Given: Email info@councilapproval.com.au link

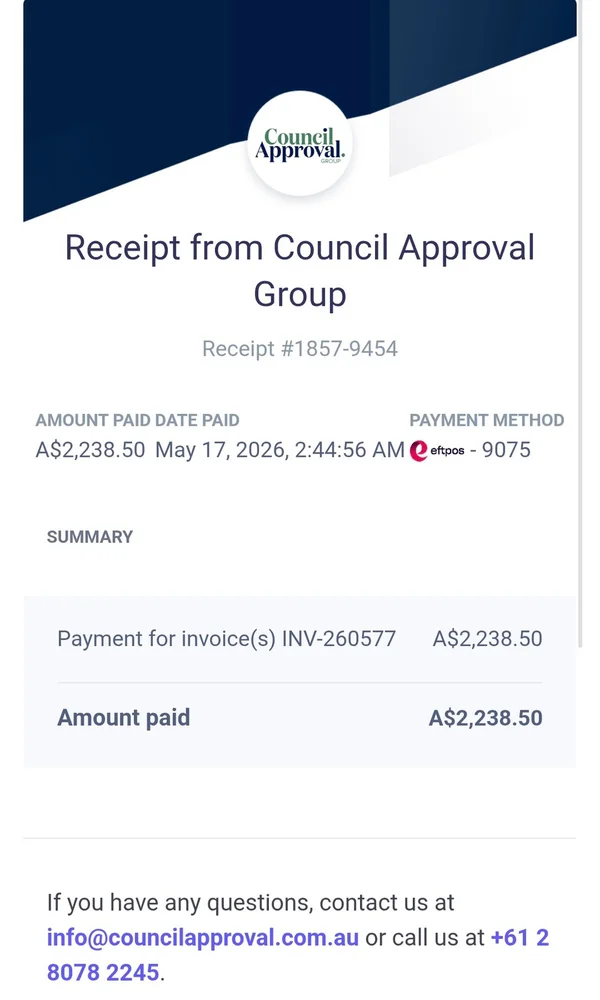Looking at the screenshot, I should pos(203,938).
